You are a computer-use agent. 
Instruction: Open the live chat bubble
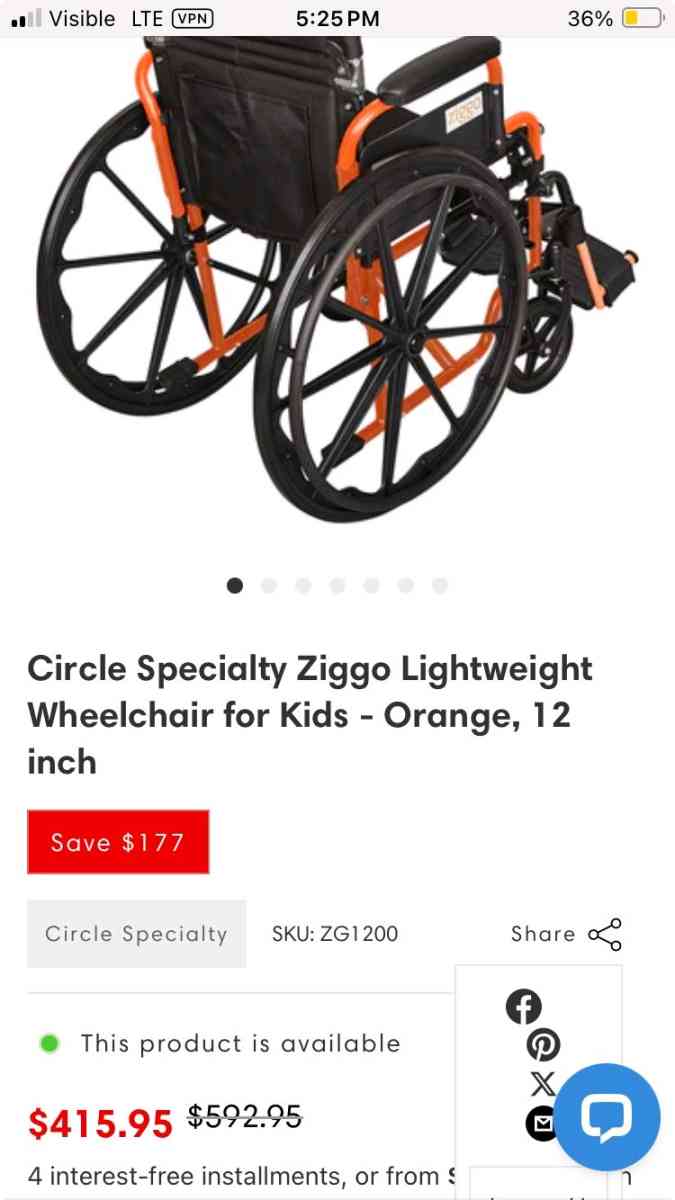coord(607,1117)
